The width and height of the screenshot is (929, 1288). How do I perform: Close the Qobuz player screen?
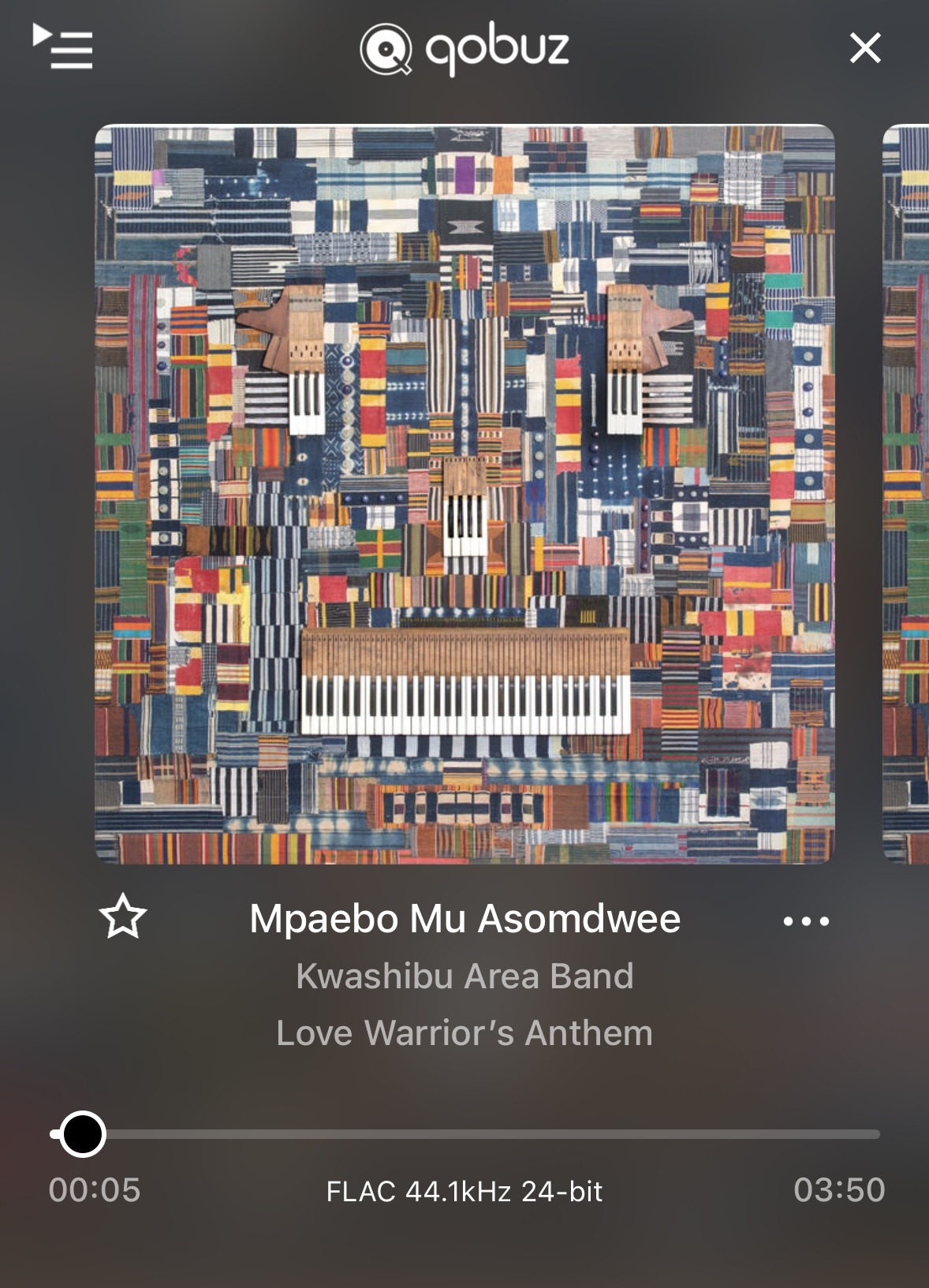pyautogui.click(x=865, y=48)
